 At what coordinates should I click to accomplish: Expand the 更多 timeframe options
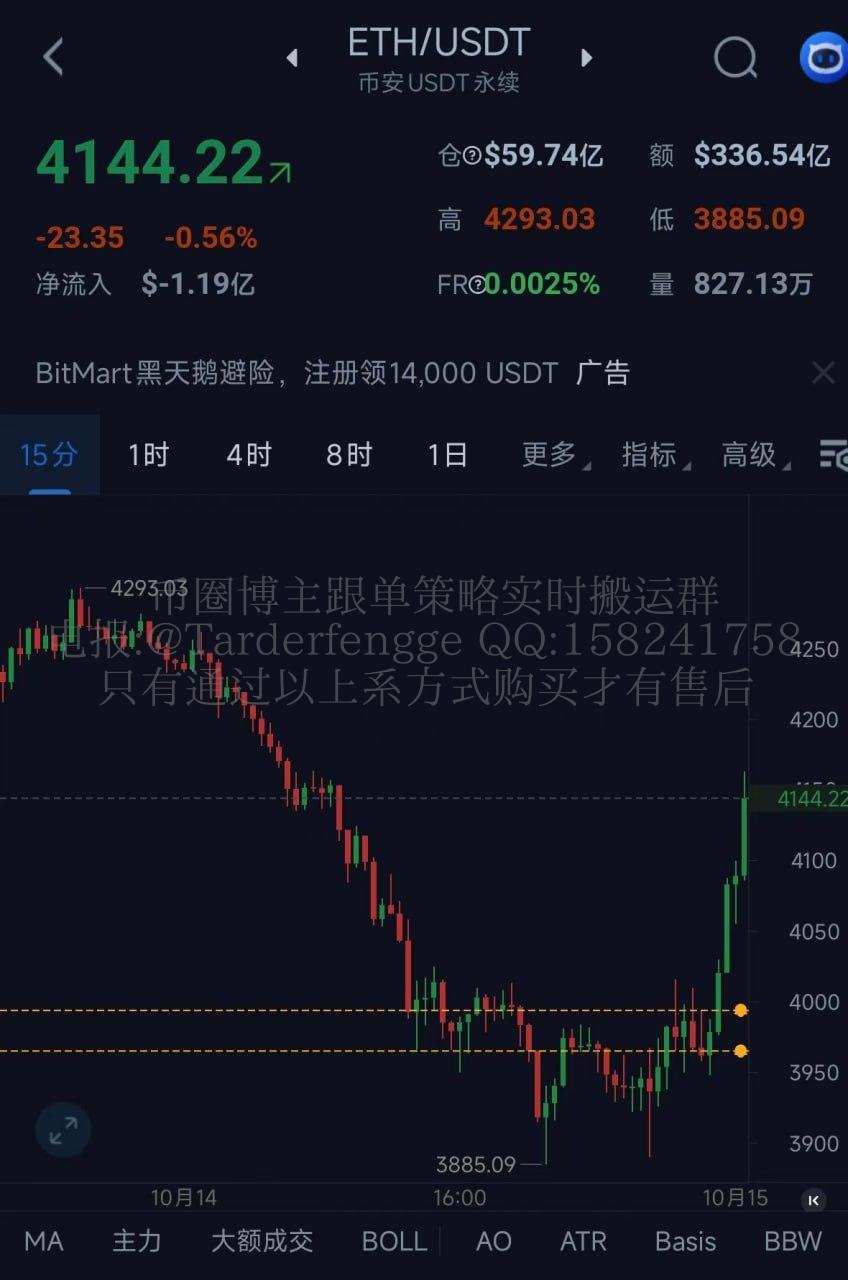tap(552, 455)
